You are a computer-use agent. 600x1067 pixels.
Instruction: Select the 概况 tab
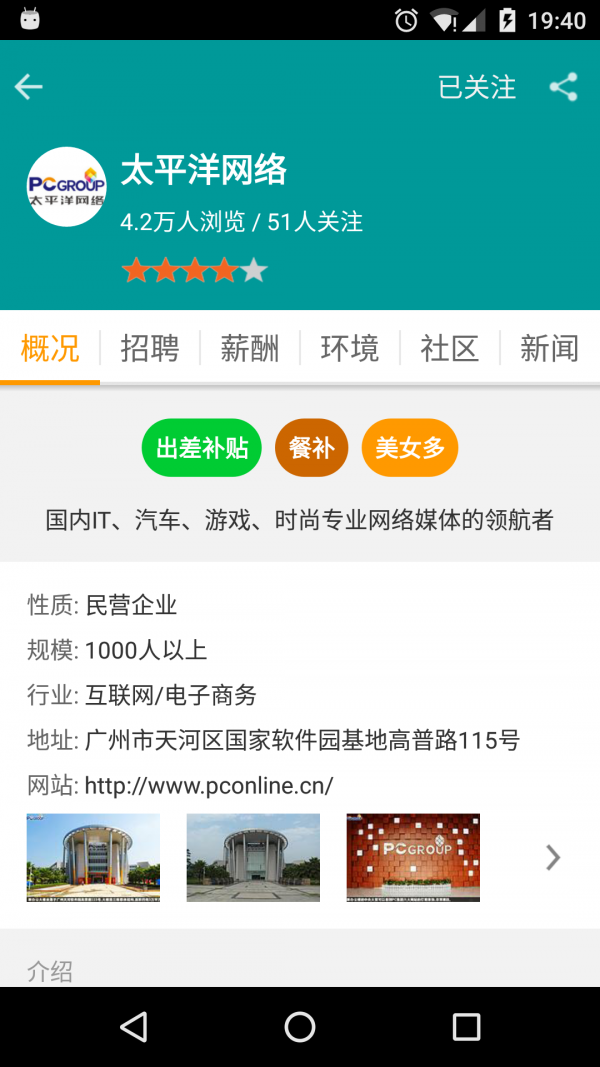pyautogui.click(x=50, y=348)
